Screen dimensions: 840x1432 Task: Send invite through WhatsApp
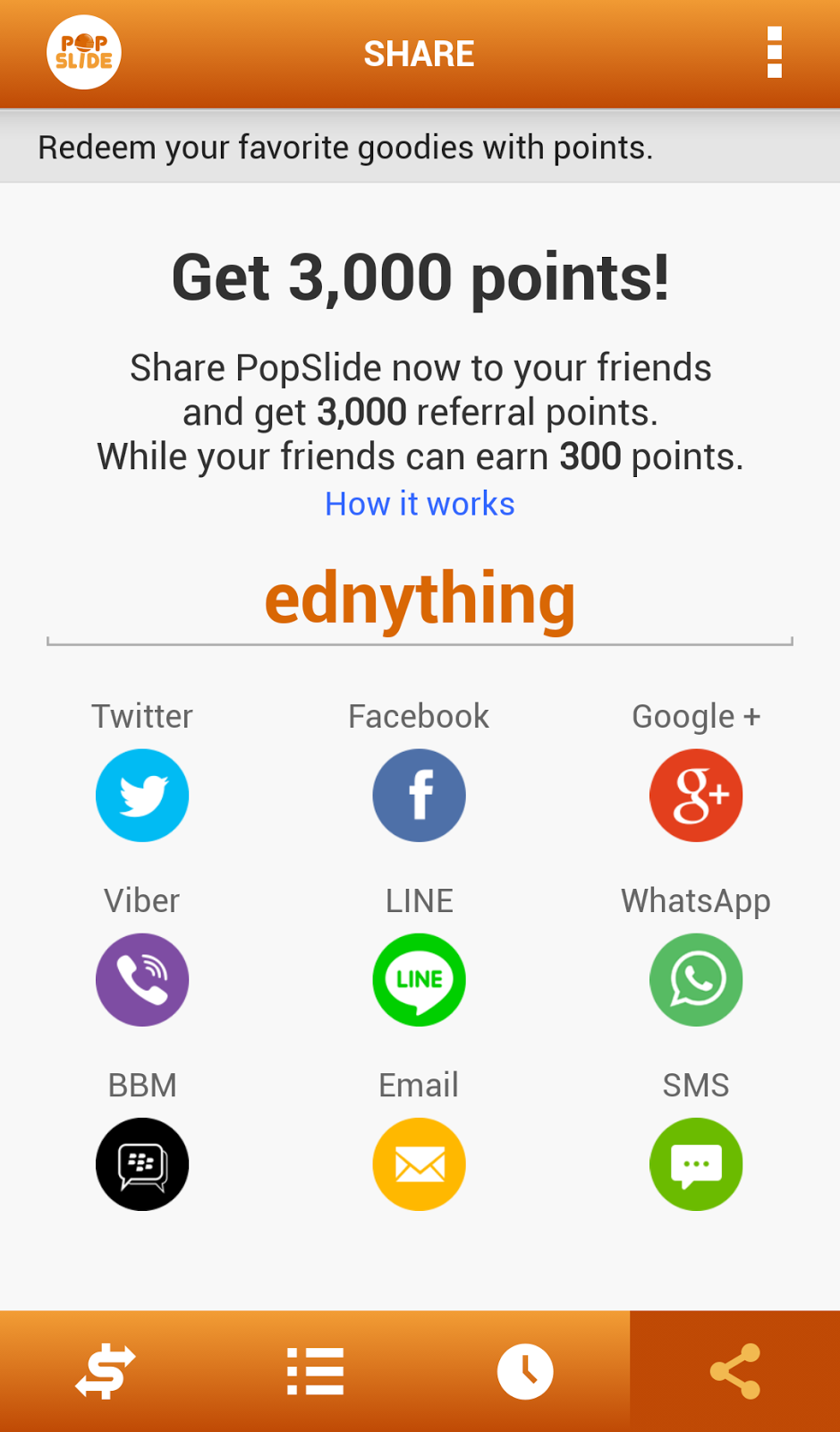tap(696, 979)
